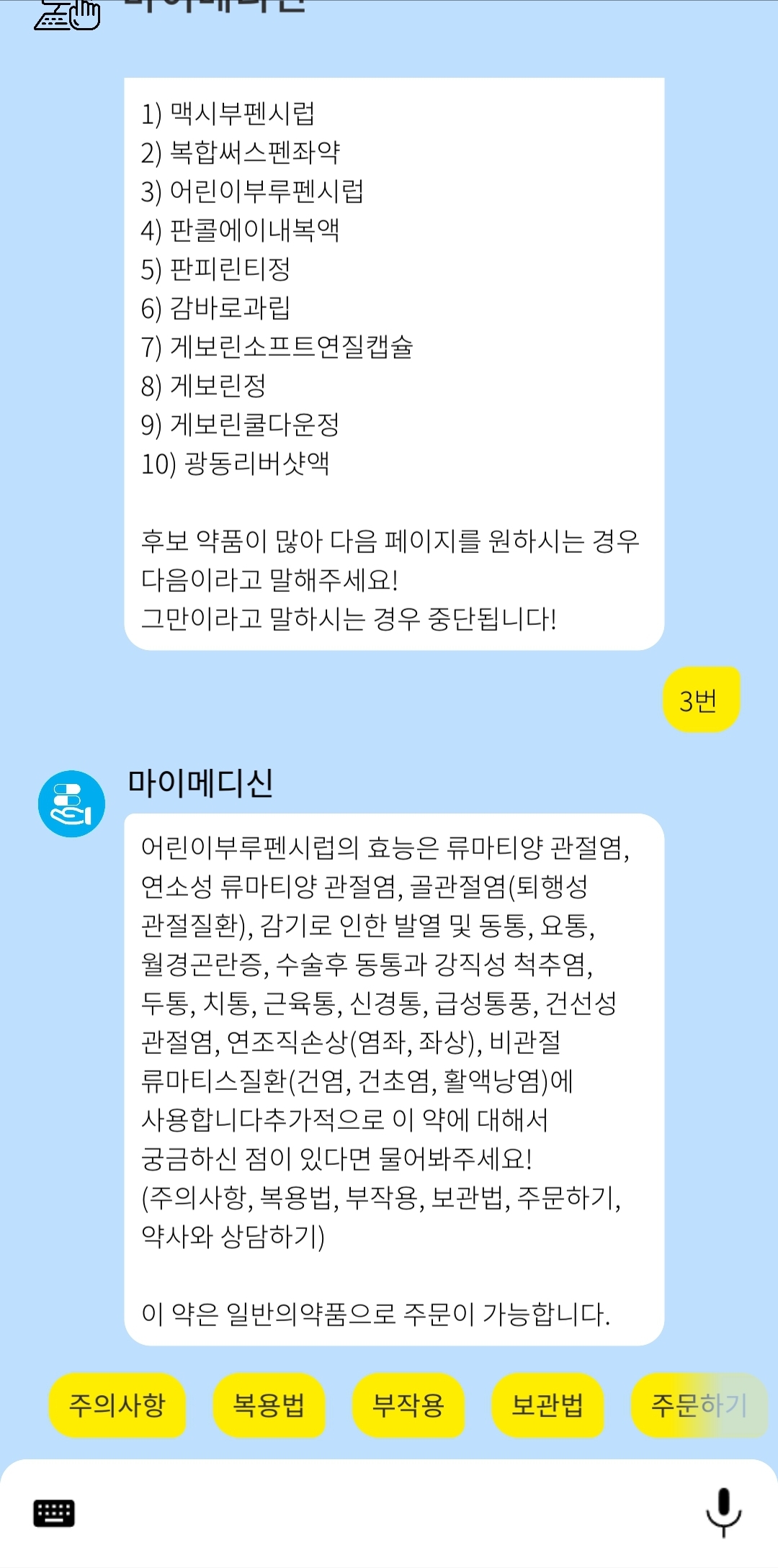
Task: Open the keyboard input icon
Action: point(54,1513)
